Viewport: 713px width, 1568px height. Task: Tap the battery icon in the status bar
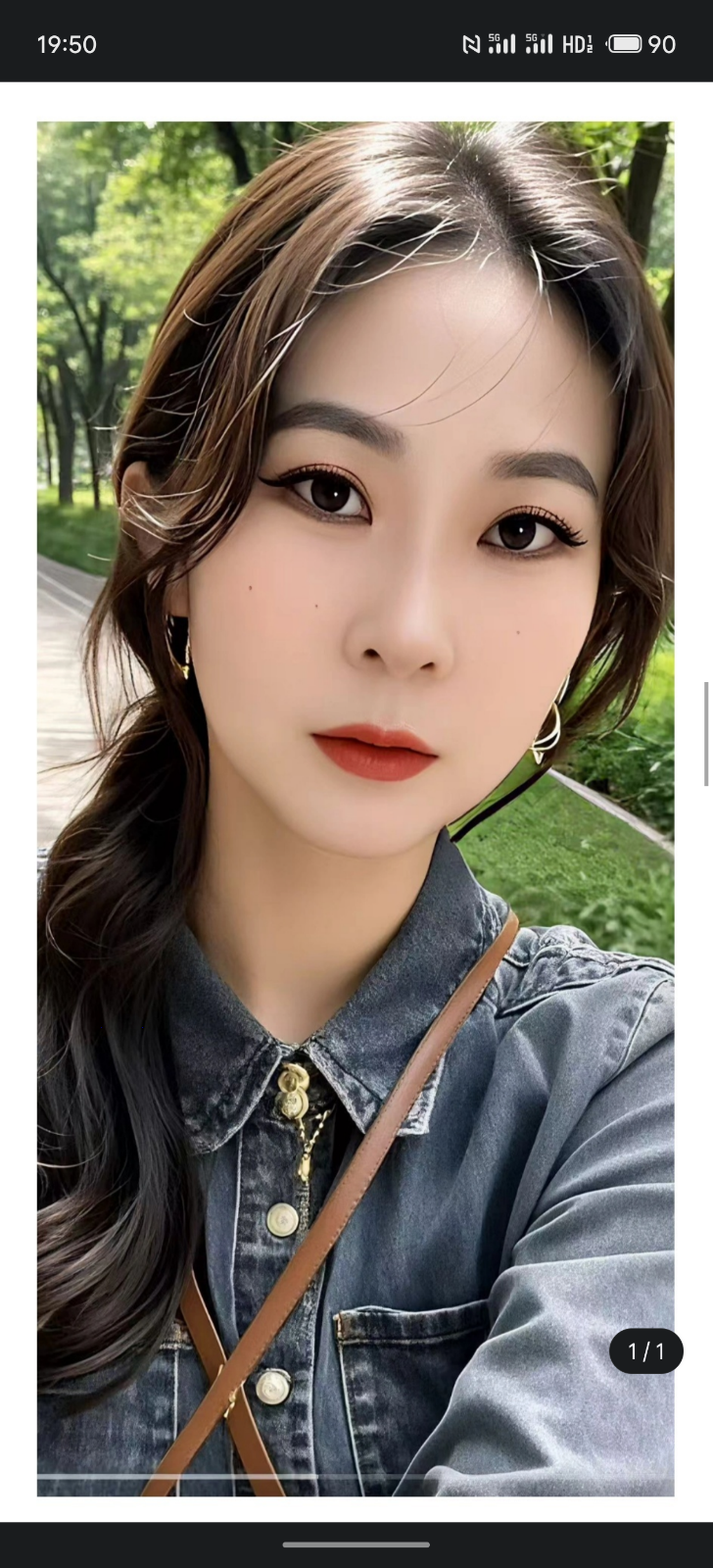pos(625,44)
